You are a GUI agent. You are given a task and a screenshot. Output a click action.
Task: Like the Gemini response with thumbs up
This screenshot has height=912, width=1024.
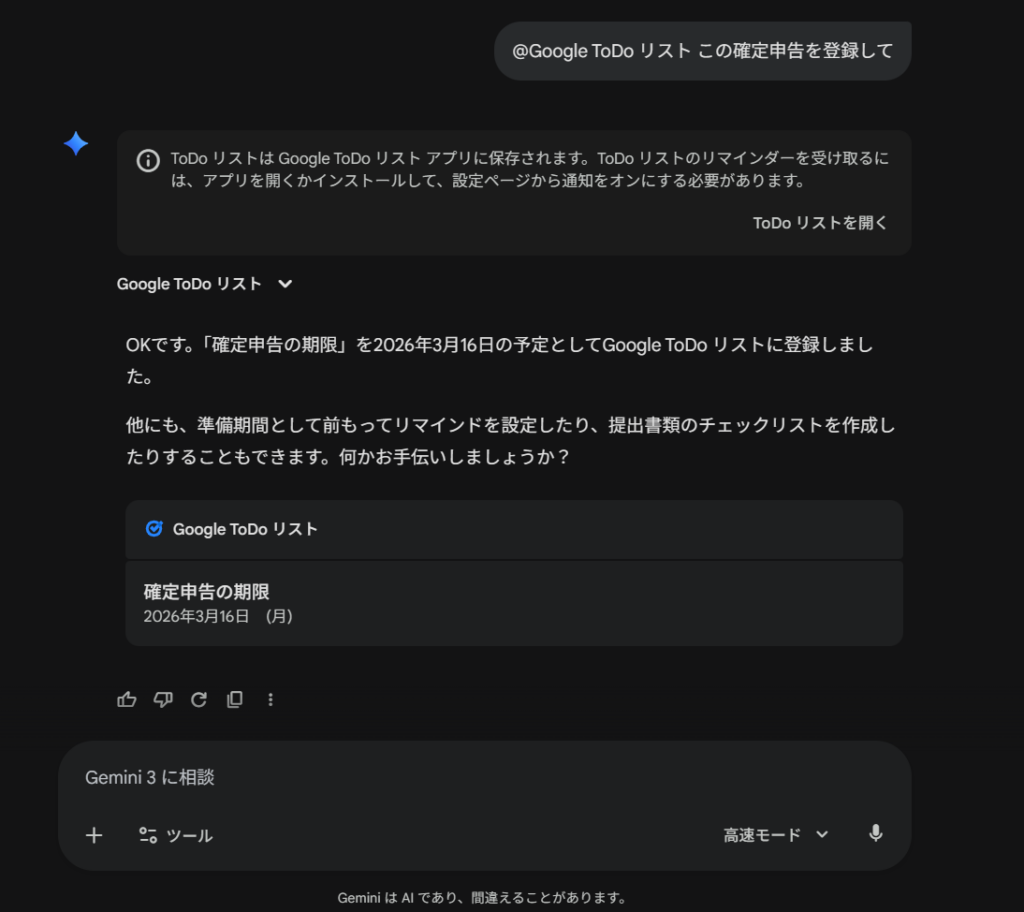coord(127,700)
